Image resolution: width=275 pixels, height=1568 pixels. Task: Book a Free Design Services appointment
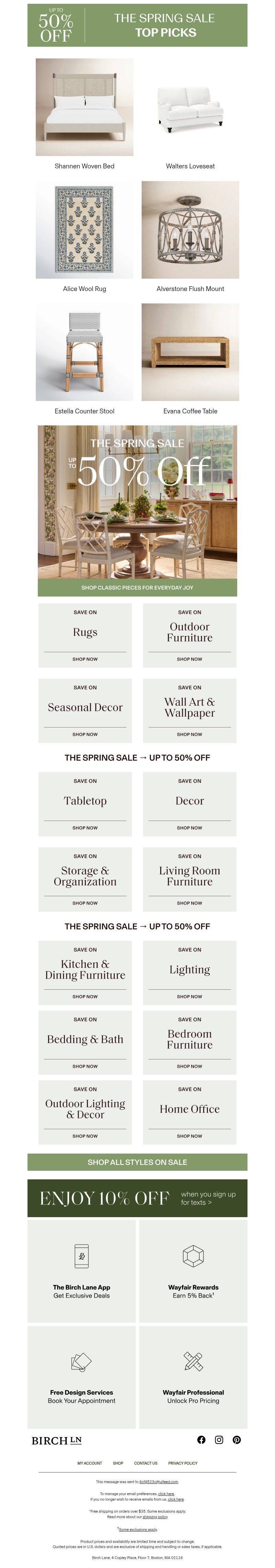(x=81, y=1376)
